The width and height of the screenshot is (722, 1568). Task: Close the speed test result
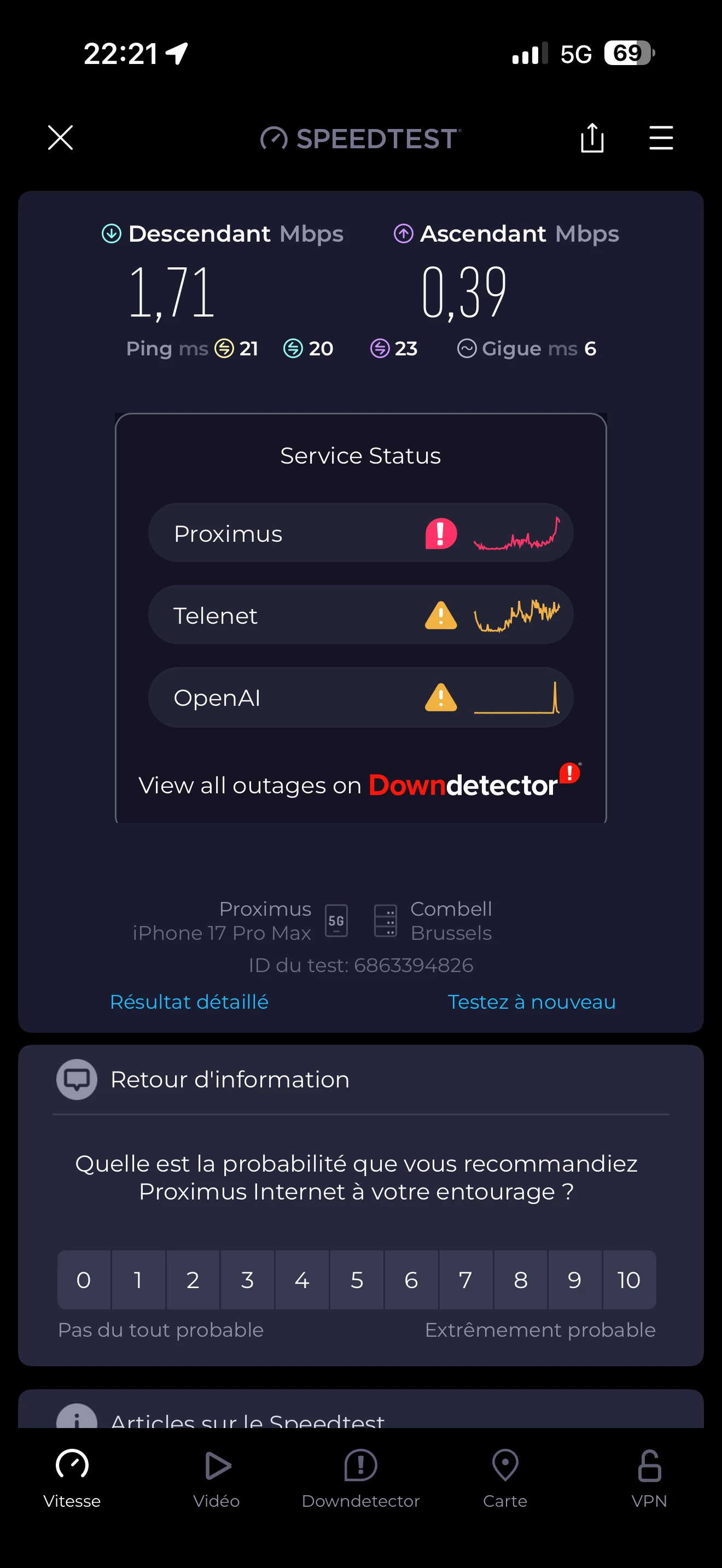(x=60, y=138)
